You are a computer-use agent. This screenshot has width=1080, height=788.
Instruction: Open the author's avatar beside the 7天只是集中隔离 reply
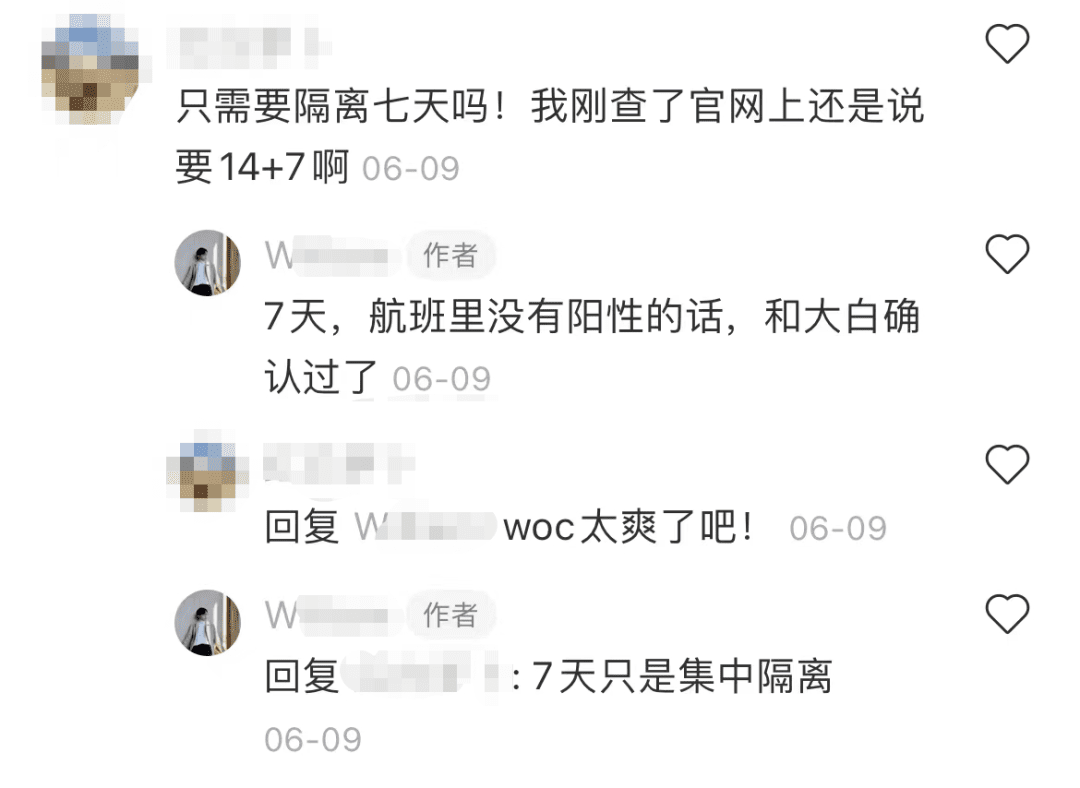coord(208,622)
